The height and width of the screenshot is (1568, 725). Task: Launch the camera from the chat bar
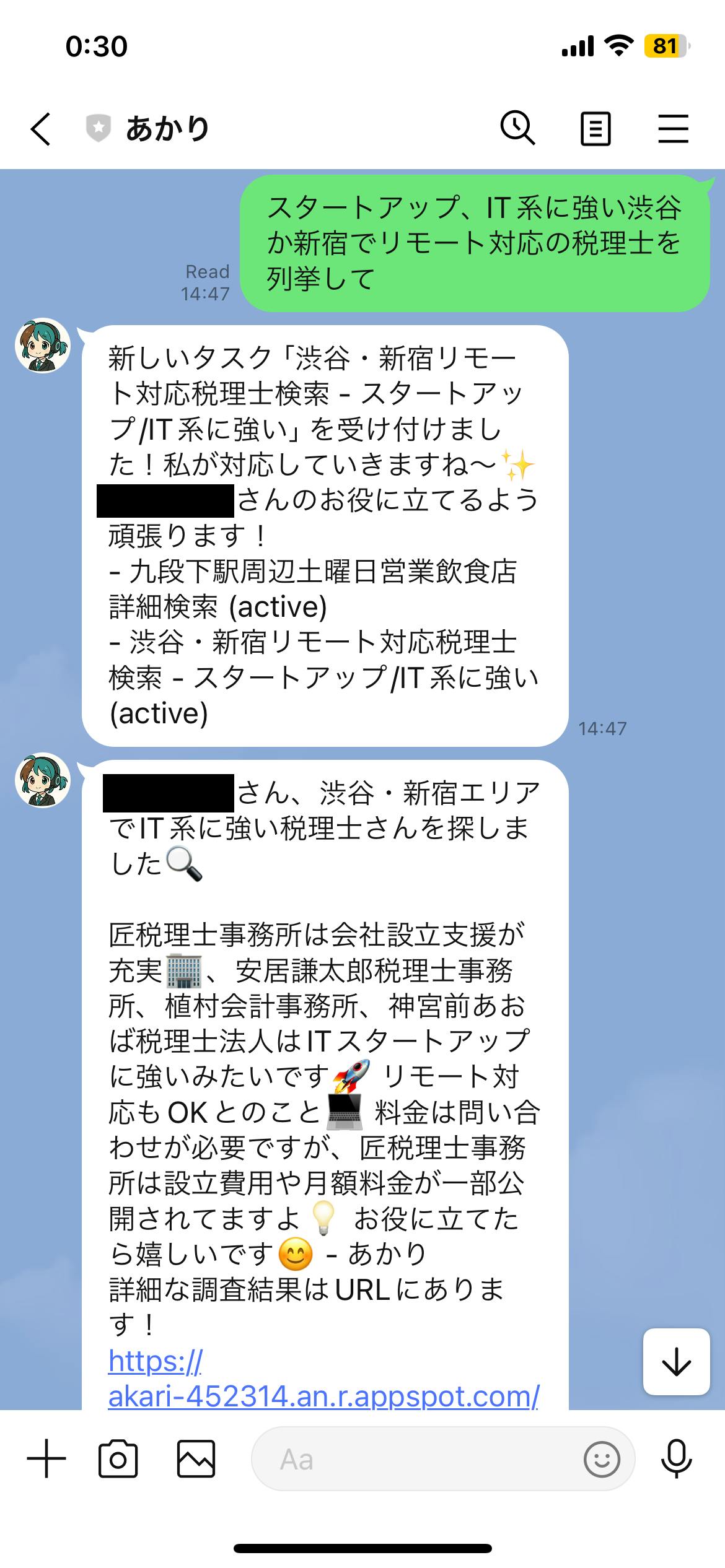tap(118, 1459)
